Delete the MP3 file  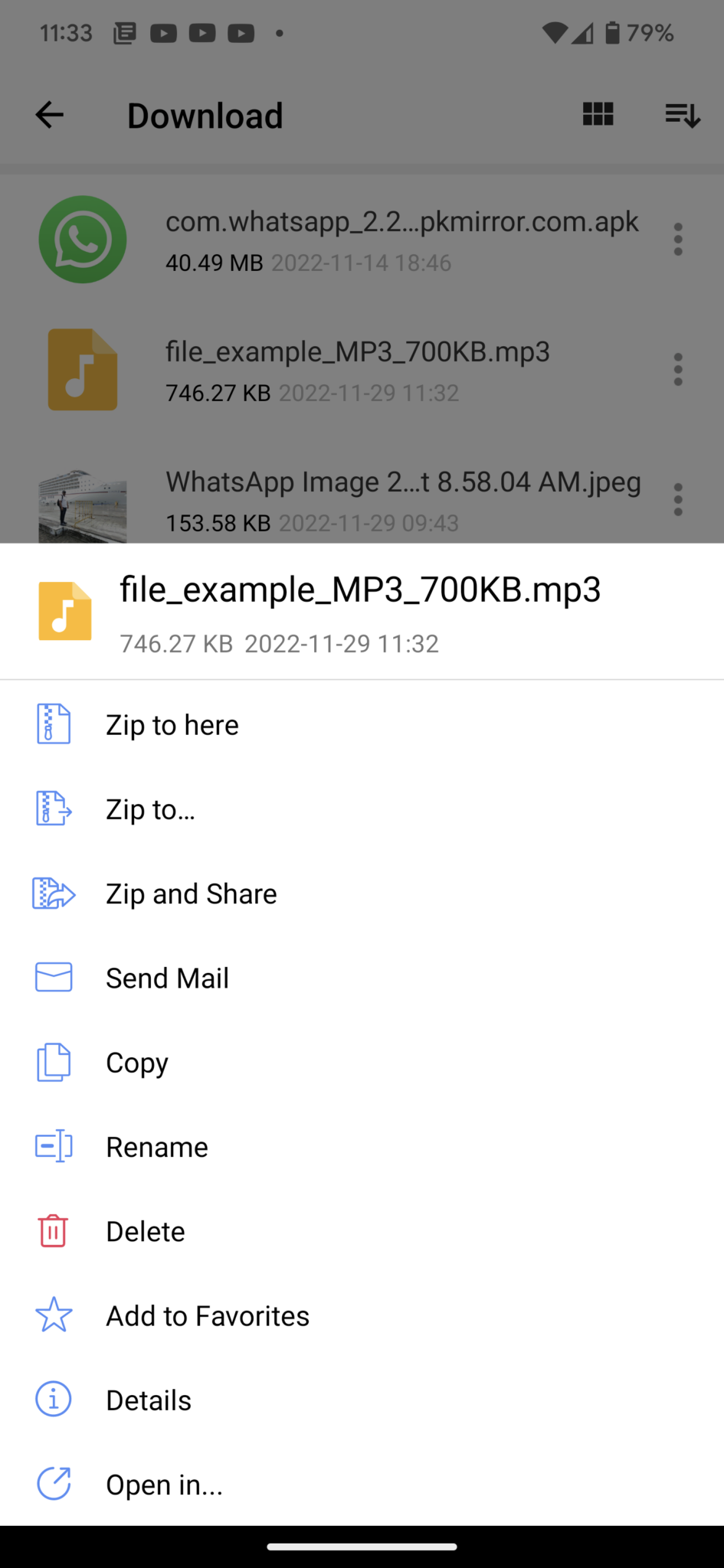[362, 1231]
